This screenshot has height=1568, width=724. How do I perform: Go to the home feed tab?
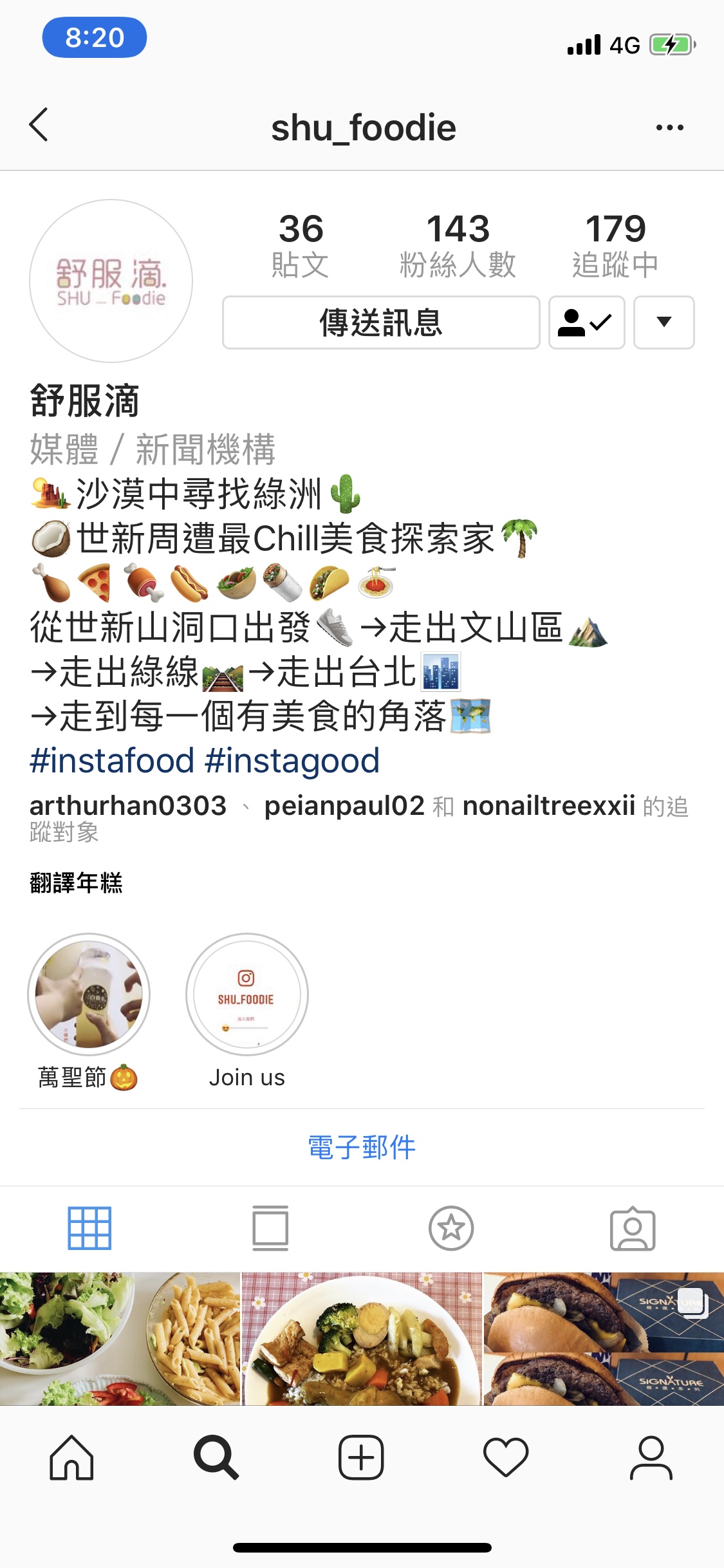pos(71,1457)
